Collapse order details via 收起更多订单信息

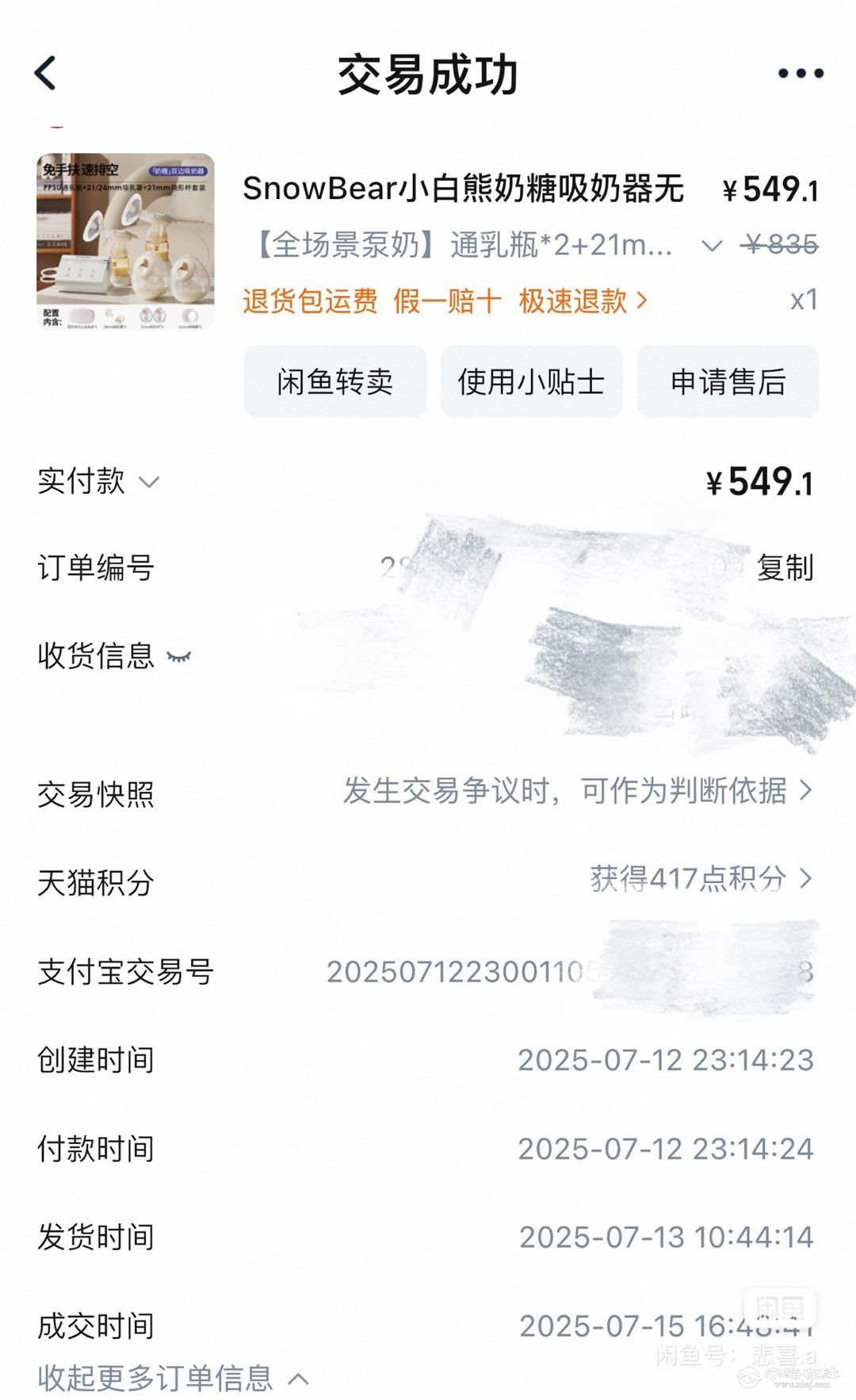click(173, 1378)
